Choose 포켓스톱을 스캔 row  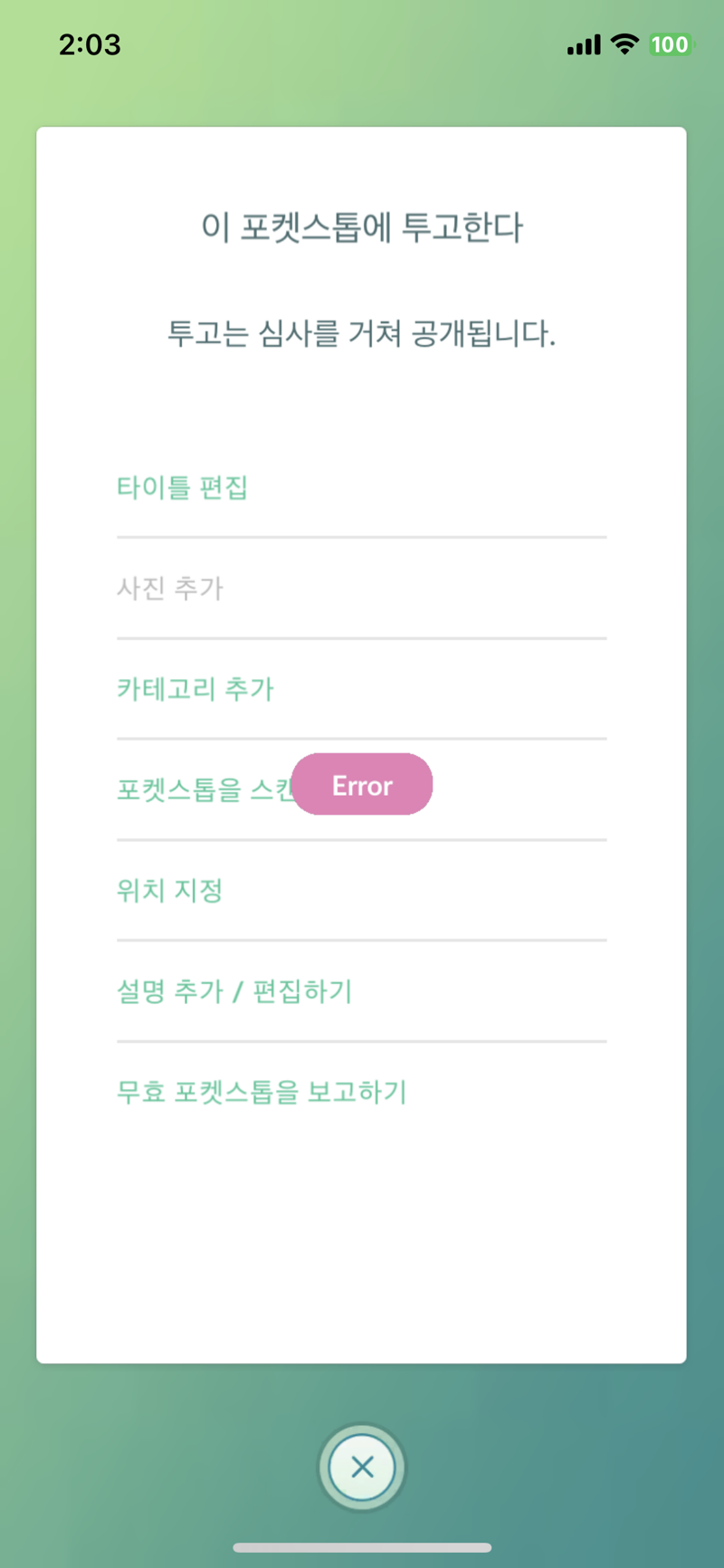(361, 789)
